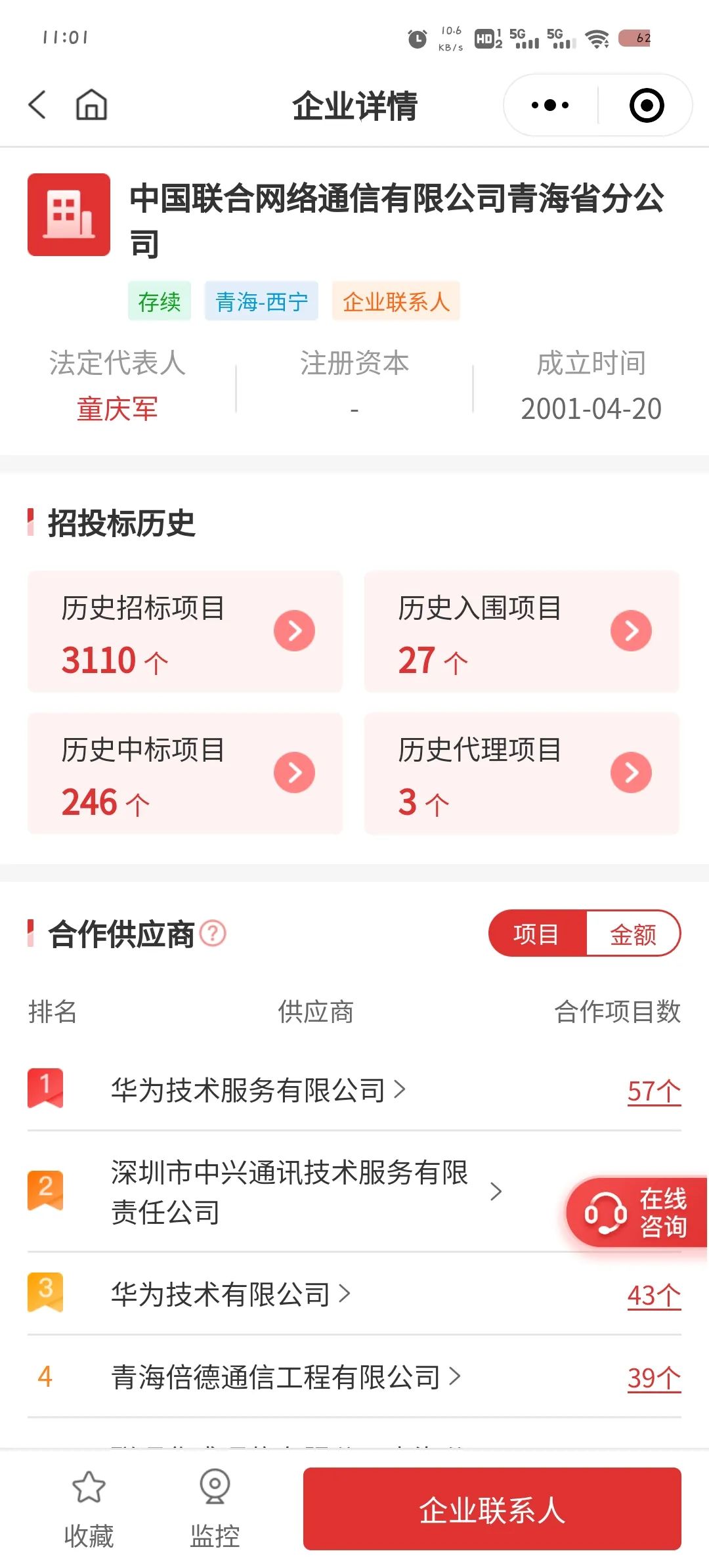Tap the red 企业联系人 bottom button
This screenshot has height=1568, width=709.
[492, 1509]
